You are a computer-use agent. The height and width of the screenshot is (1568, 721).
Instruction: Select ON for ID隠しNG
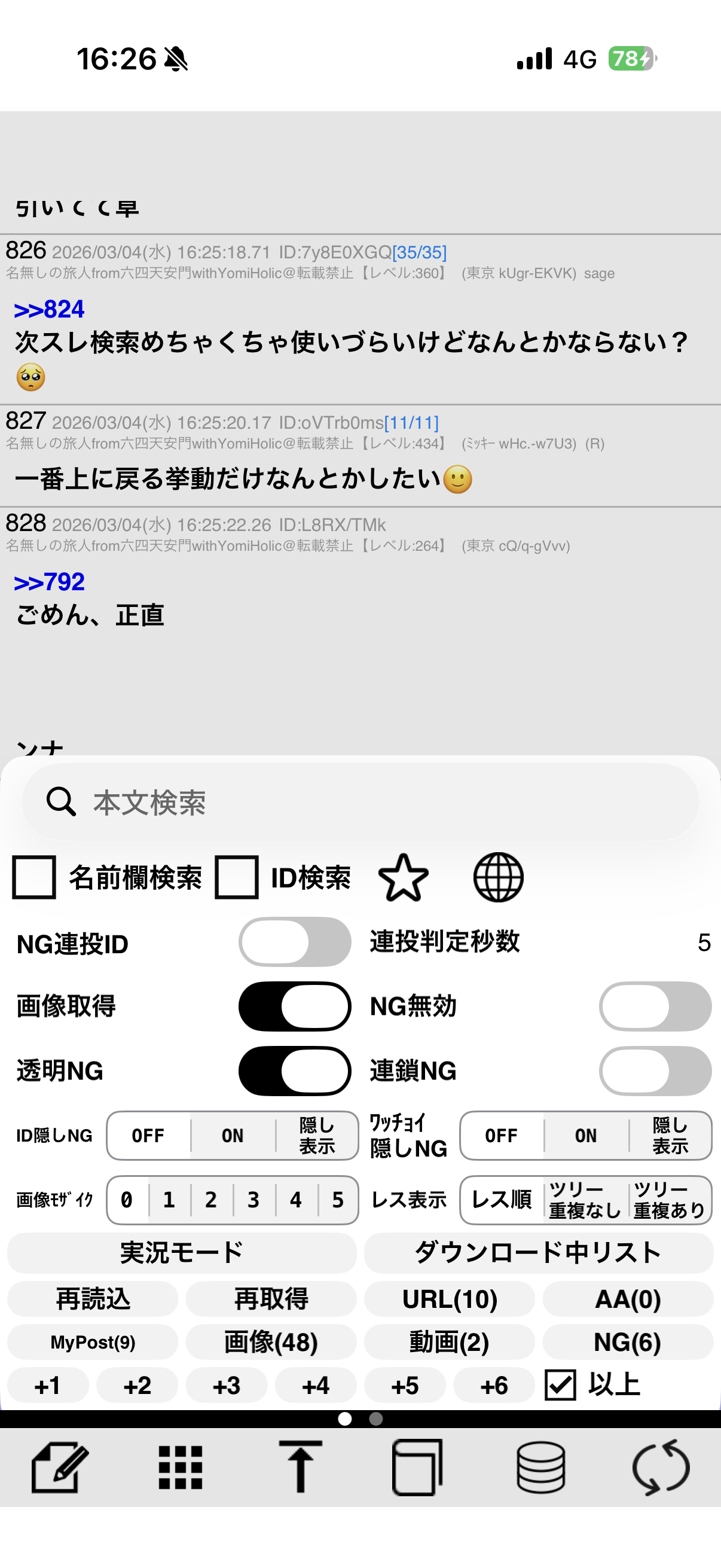233,1136
